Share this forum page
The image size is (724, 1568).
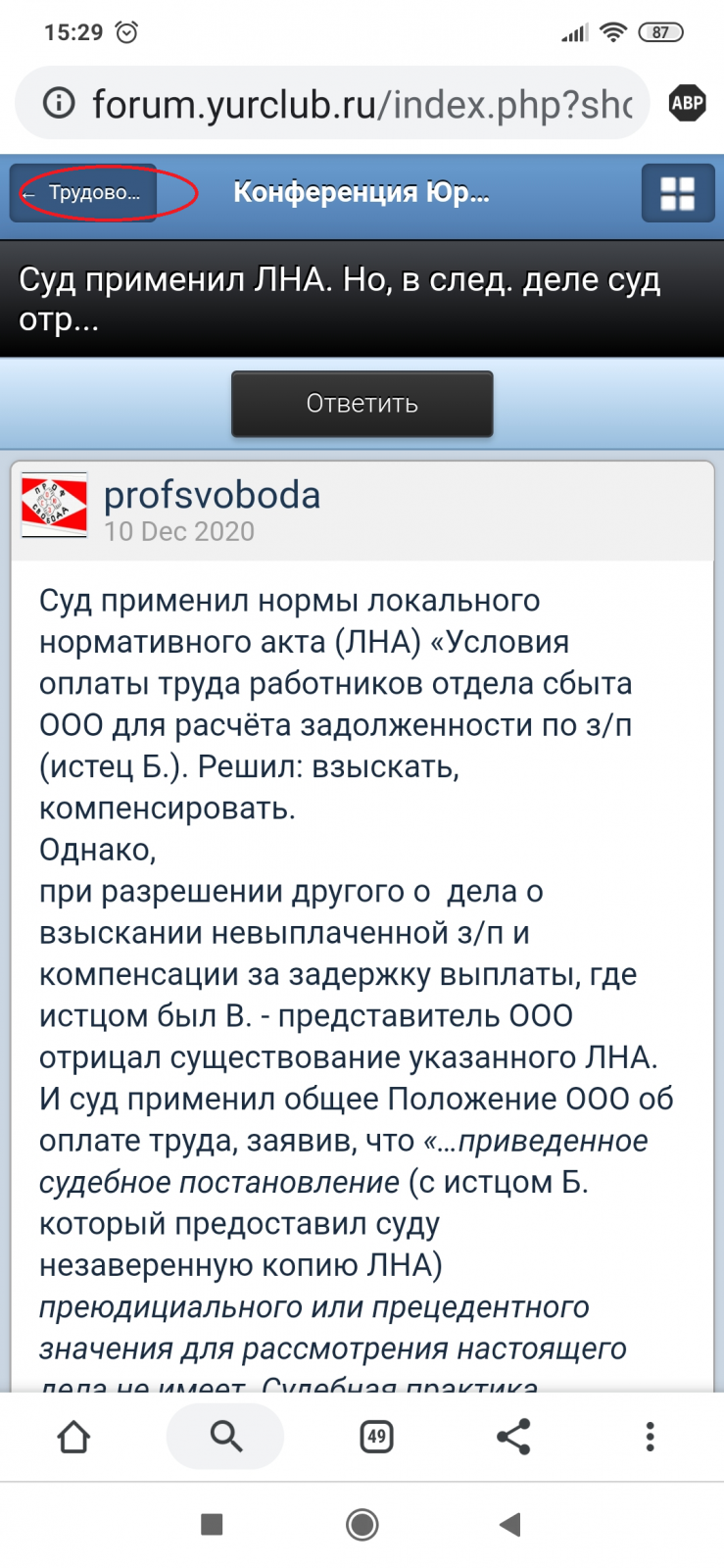(x=513, y=1437)
